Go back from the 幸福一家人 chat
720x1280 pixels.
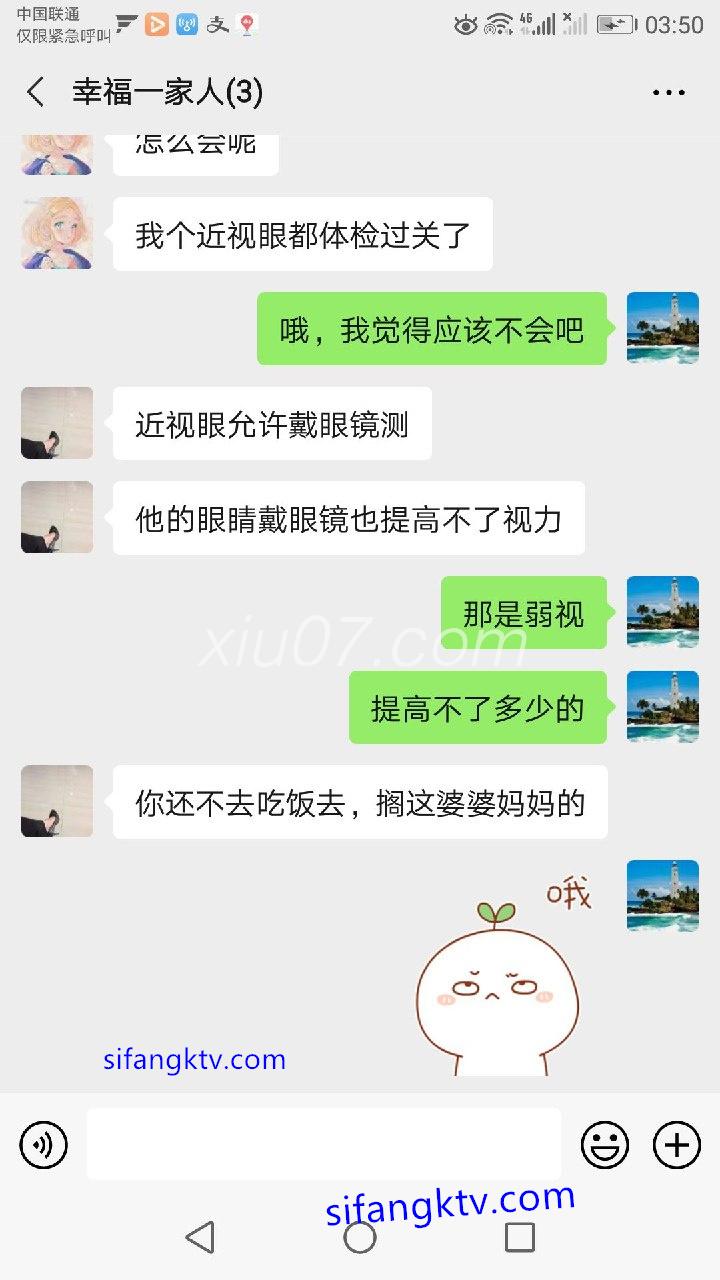click(36, 93)
